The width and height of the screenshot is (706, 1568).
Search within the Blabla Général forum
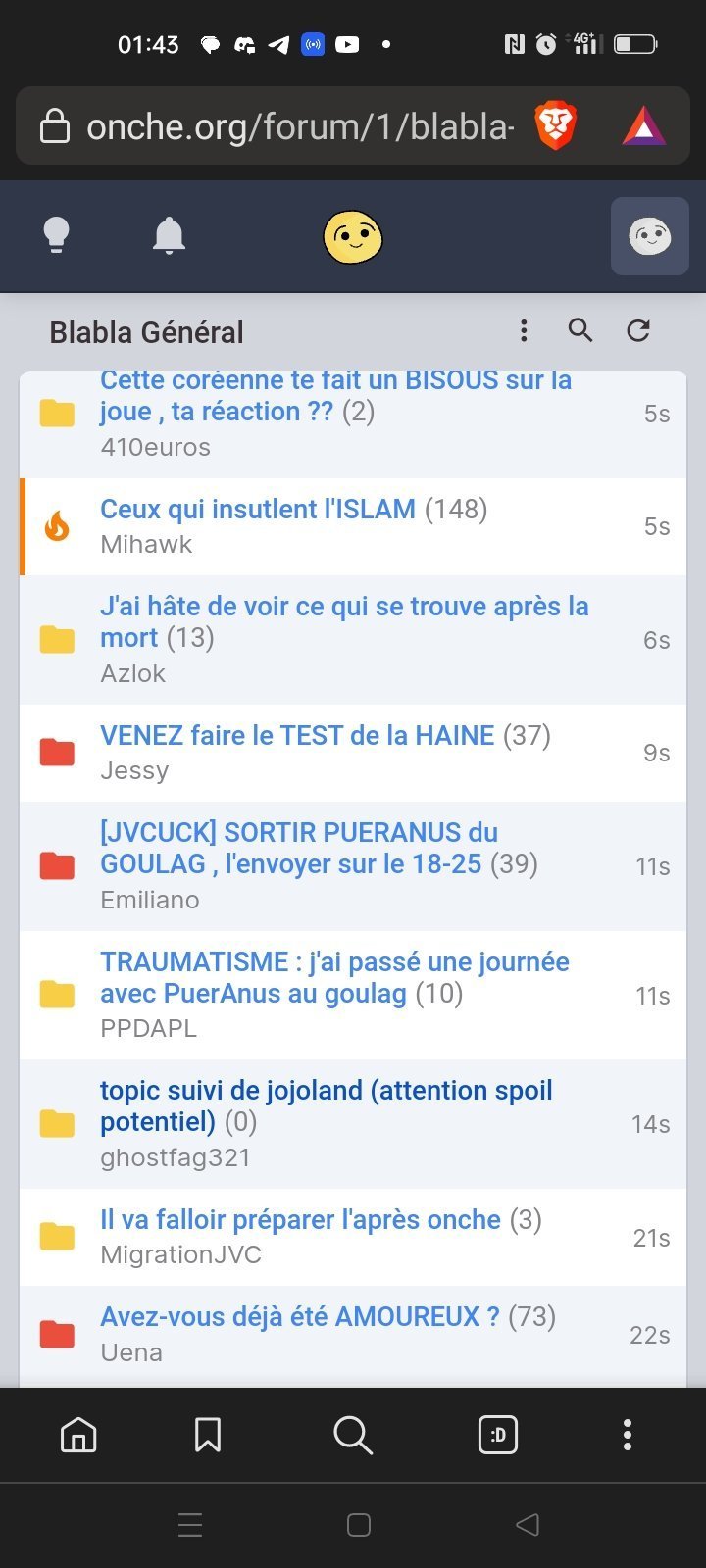click(580, 330)
